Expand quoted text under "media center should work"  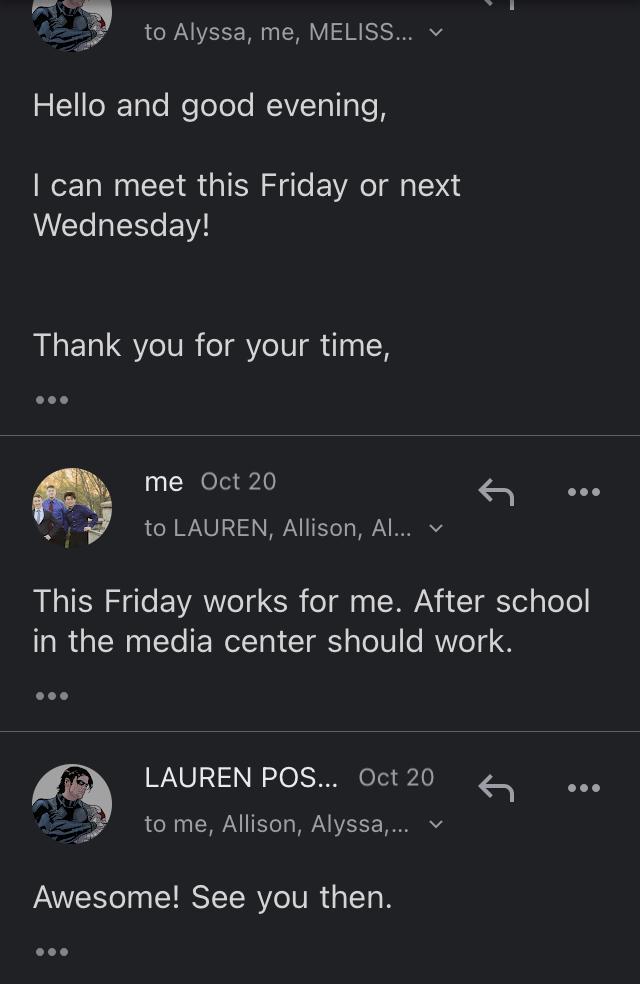[51, 696]
